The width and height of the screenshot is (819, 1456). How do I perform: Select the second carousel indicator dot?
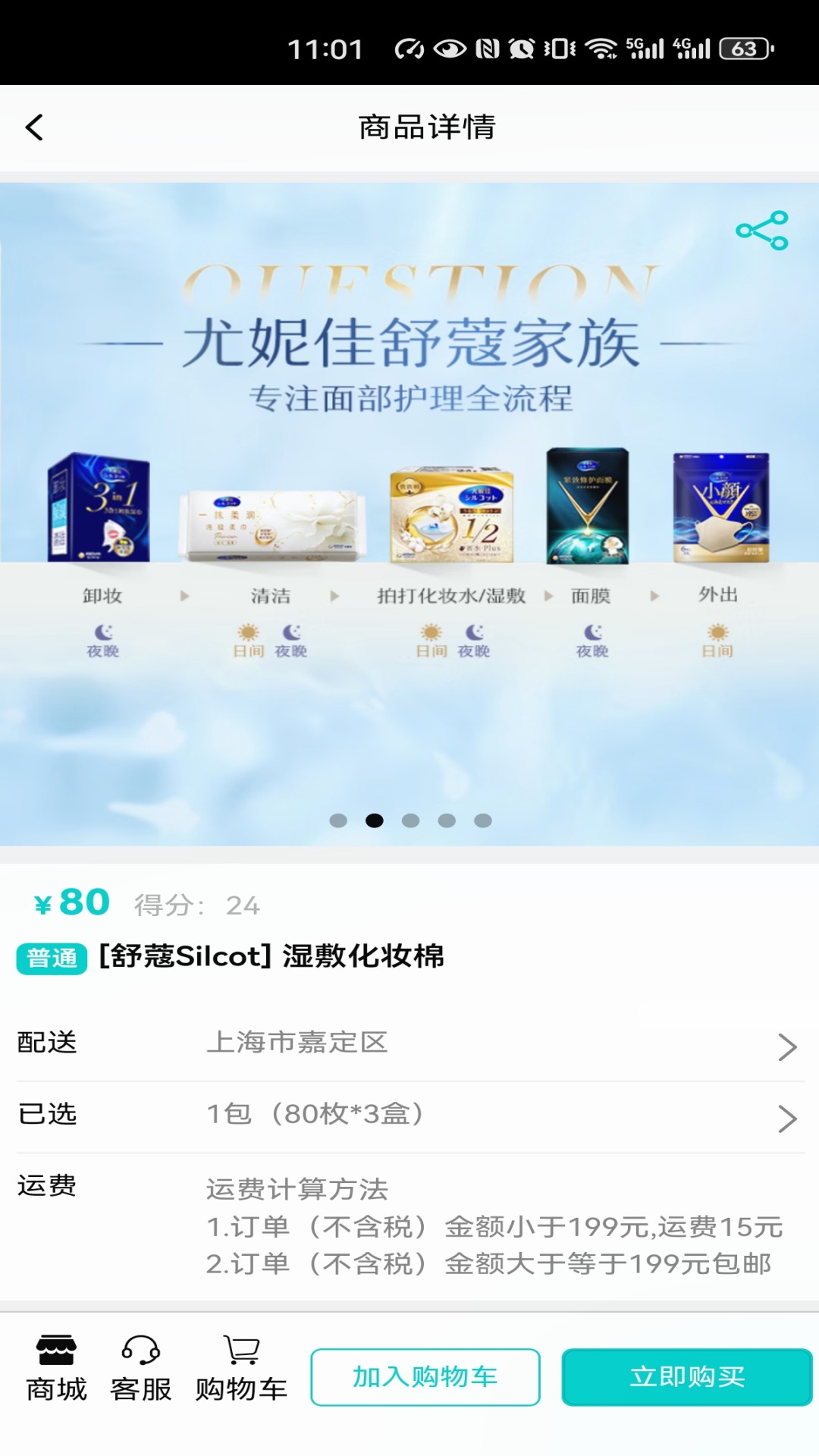(374, 820)
